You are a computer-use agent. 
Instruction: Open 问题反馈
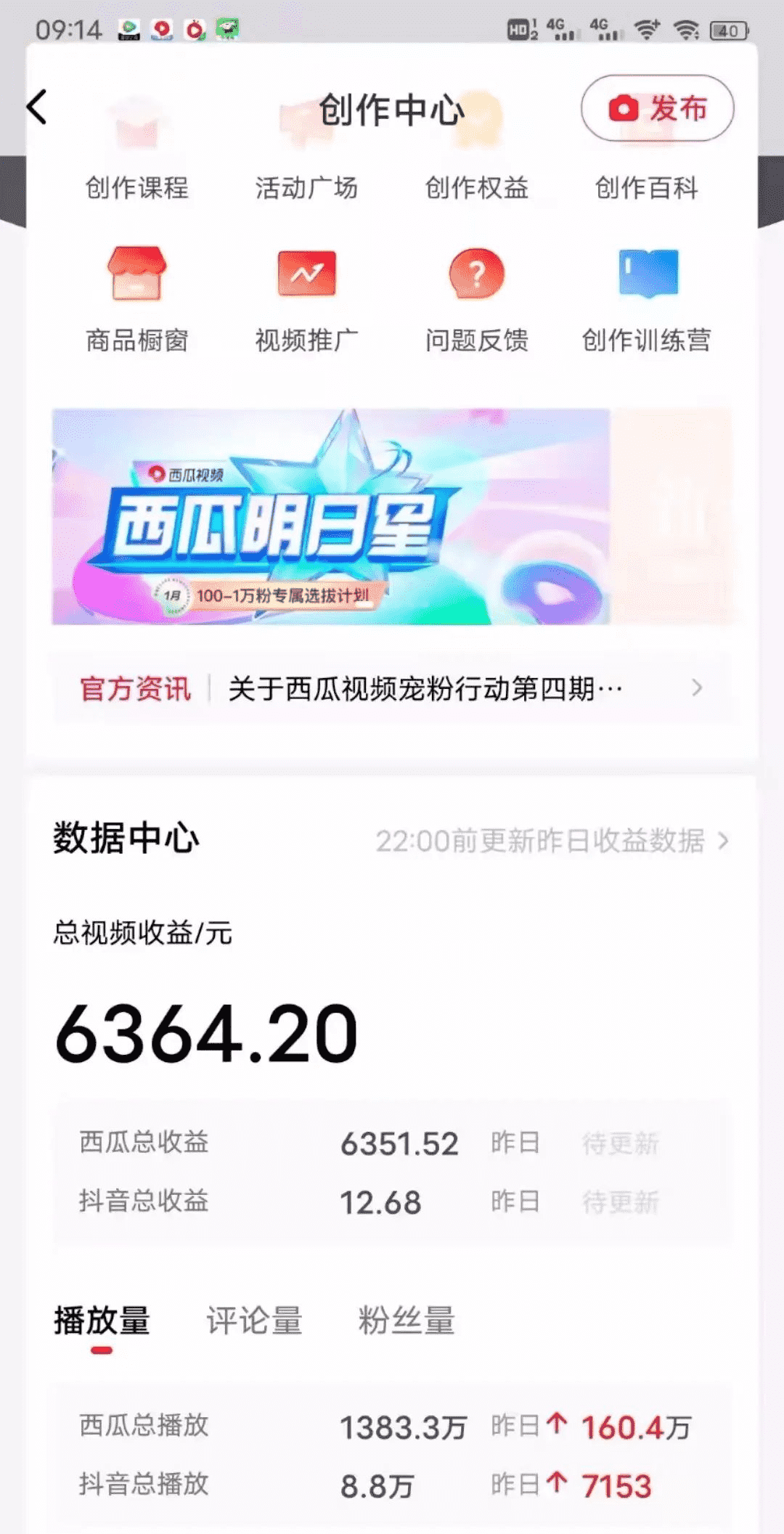pyautogui.click(x=476, y=299)
